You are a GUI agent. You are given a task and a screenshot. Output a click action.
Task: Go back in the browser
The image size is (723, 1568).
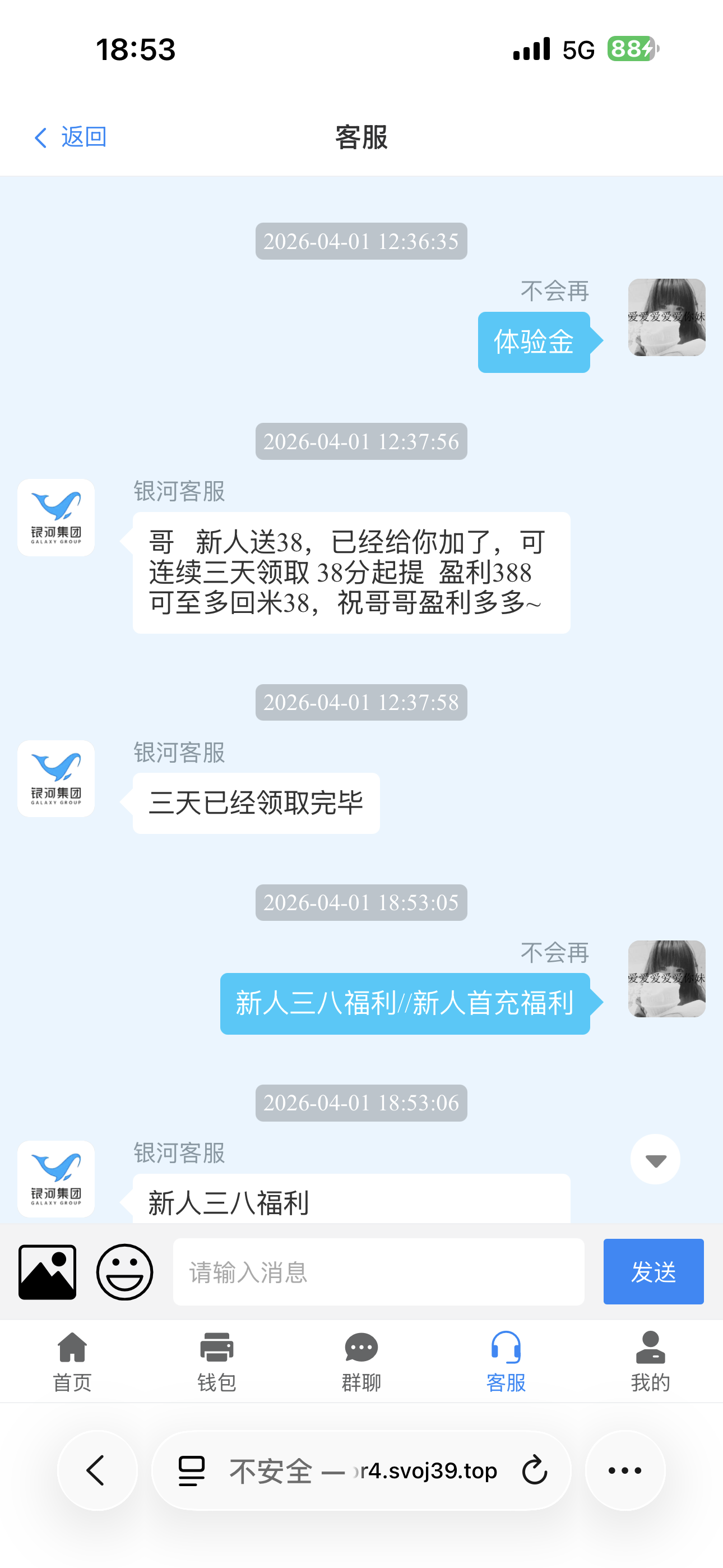tap(98, 1470)
